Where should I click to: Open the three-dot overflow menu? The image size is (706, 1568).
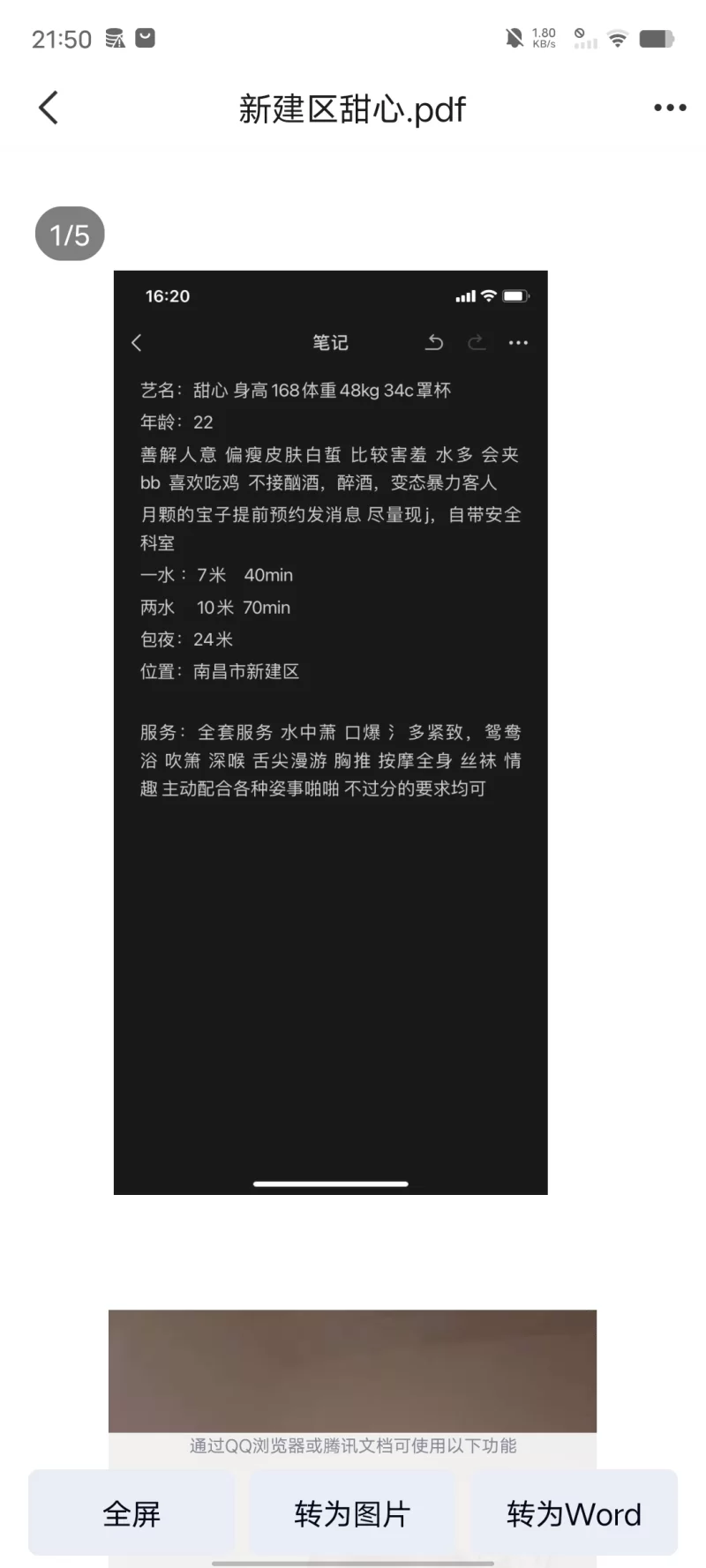tap(670, 108)
